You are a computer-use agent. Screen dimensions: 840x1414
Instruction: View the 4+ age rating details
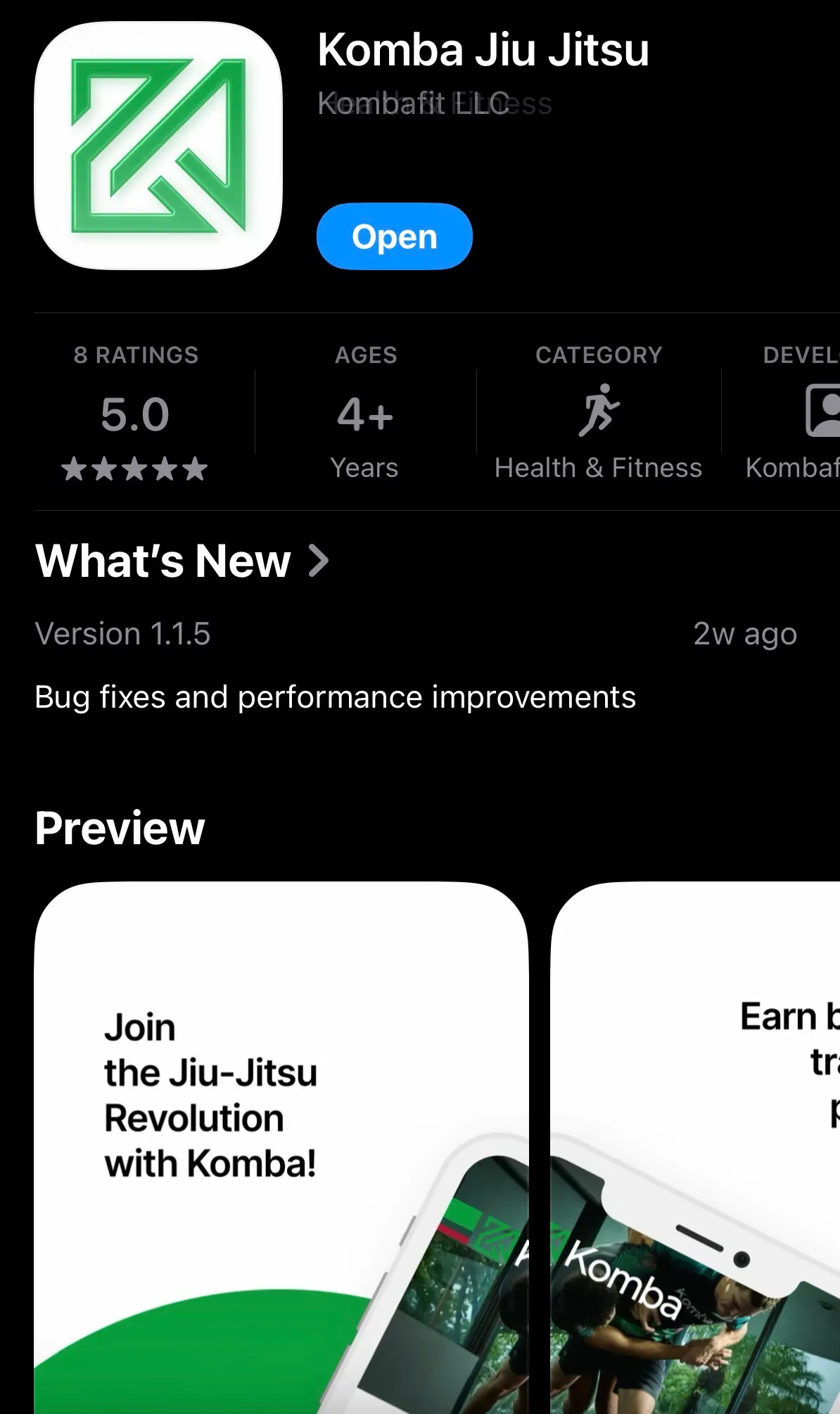click(364, 415)
